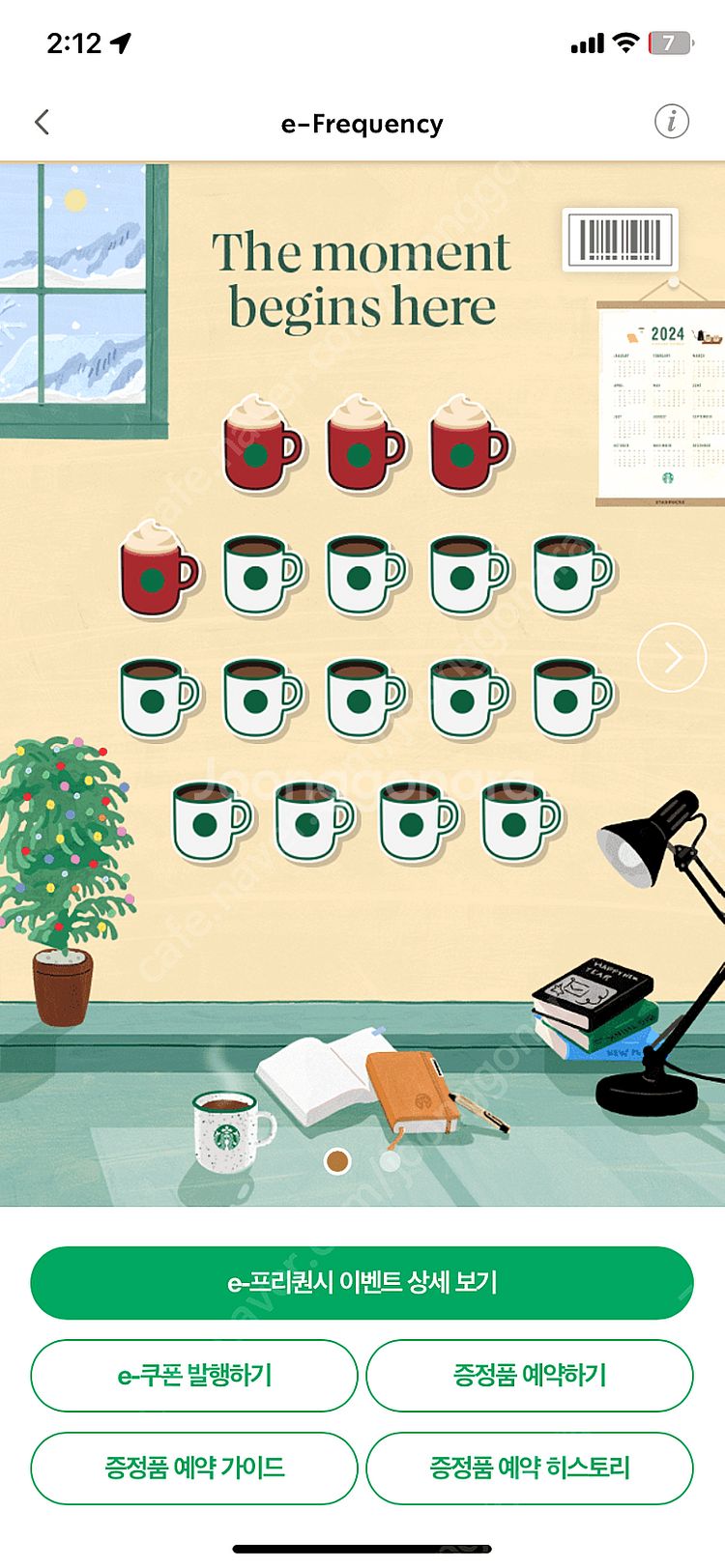Open the barcode card
Image resolution: width=725 pixels, height=1568 pixels.
[x=620, y=240]
